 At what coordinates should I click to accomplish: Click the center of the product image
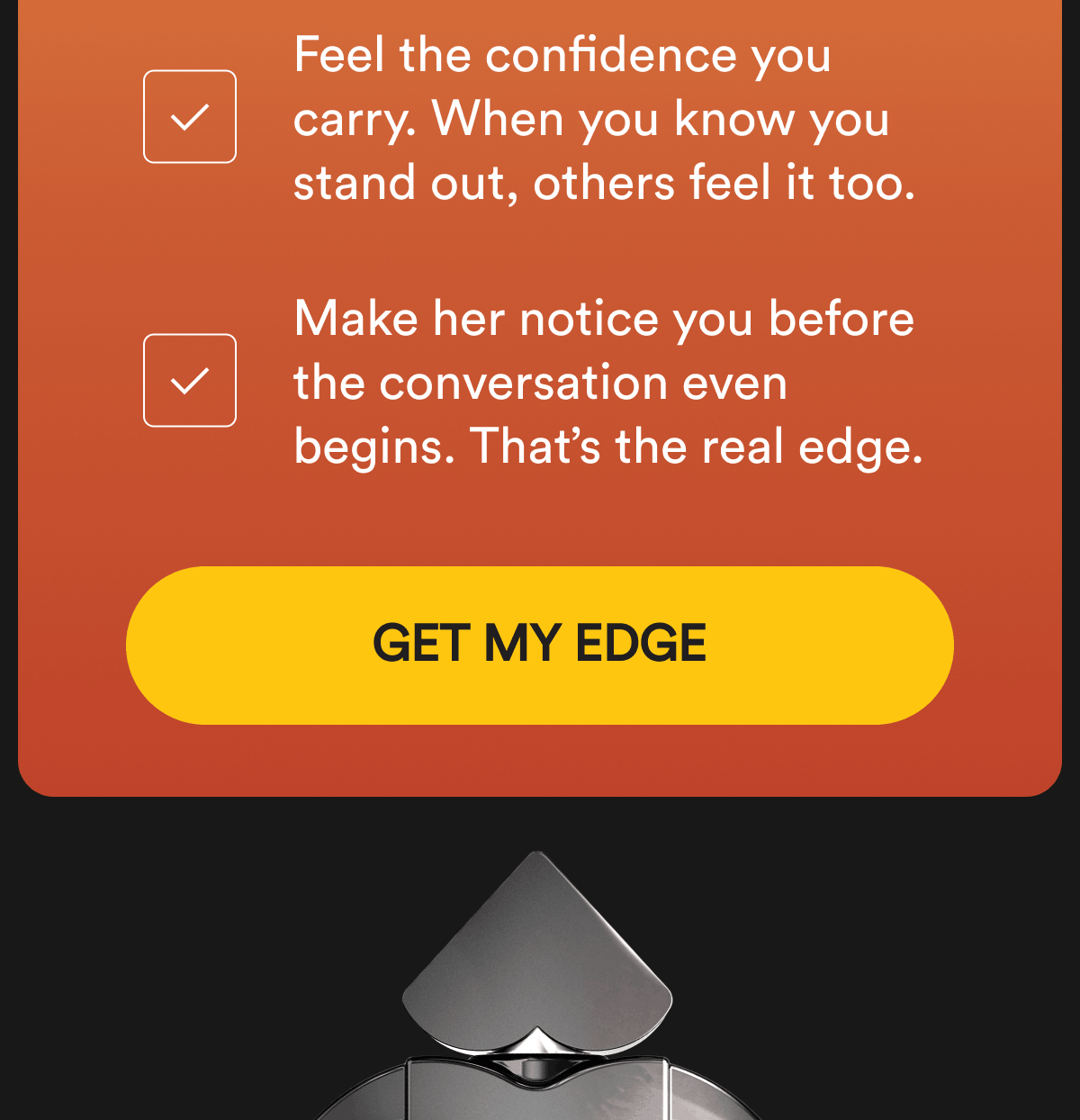540,990
